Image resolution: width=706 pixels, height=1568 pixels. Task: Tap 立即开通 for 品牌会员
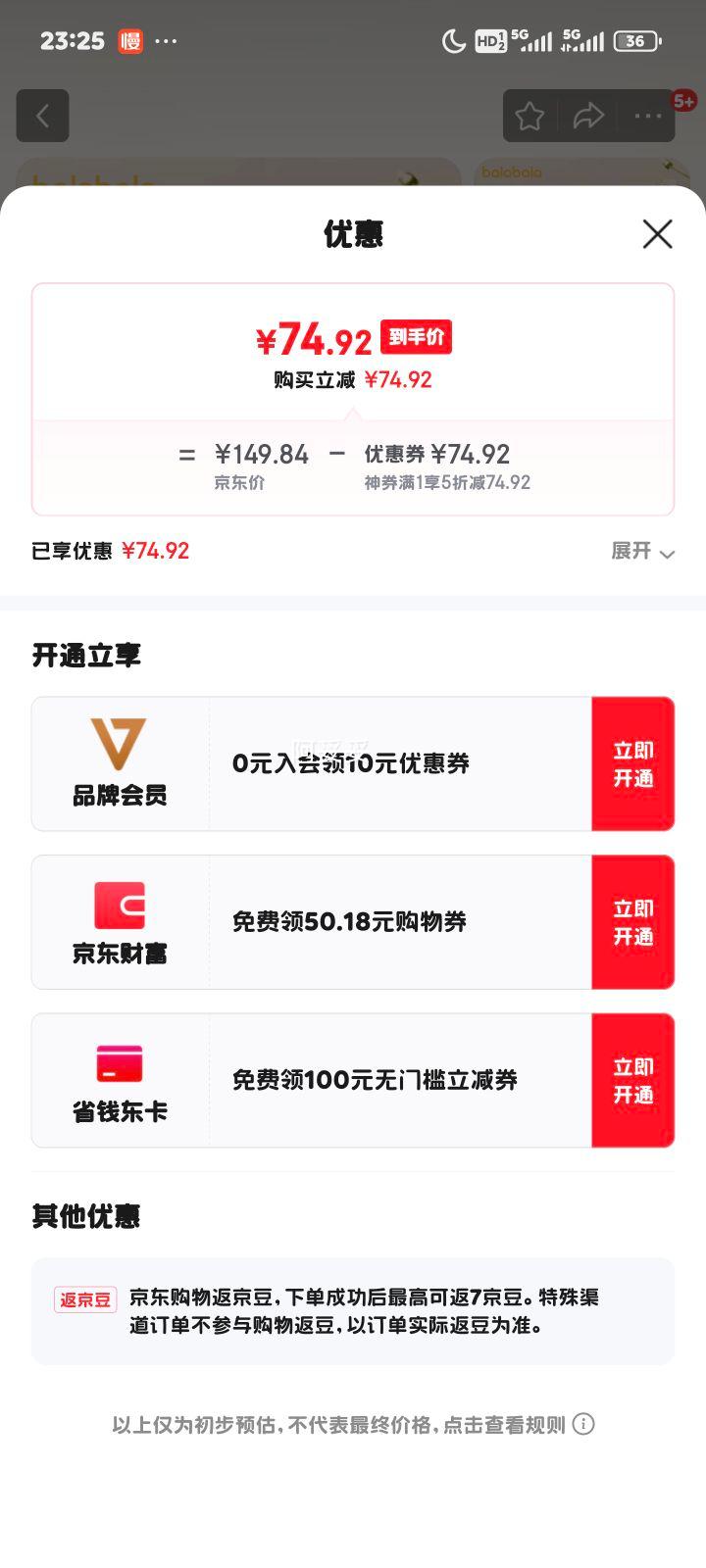pos(632,764)
